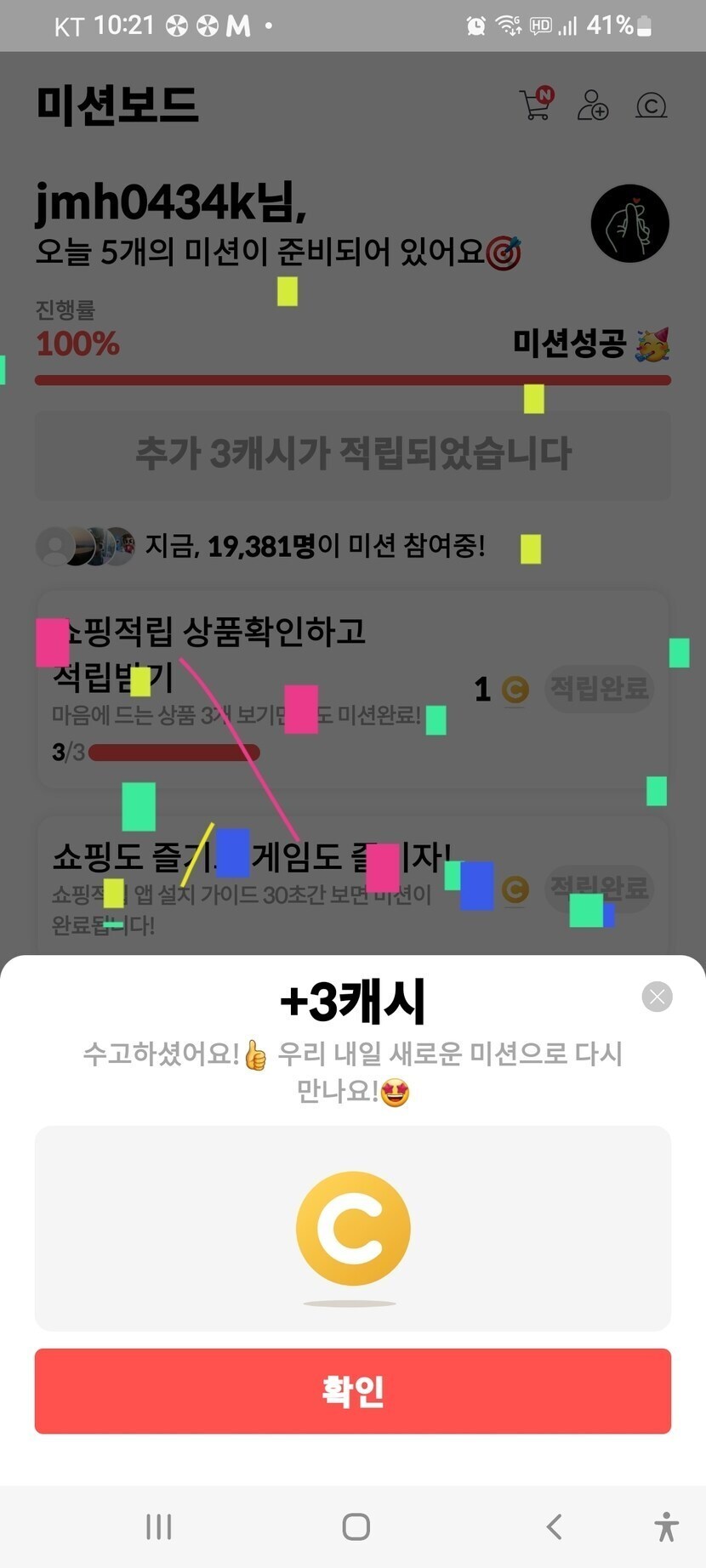Viewport: 706px width, 1568px height.
Task: Confirm the reward with the 확인 button
Action: 353,1391
